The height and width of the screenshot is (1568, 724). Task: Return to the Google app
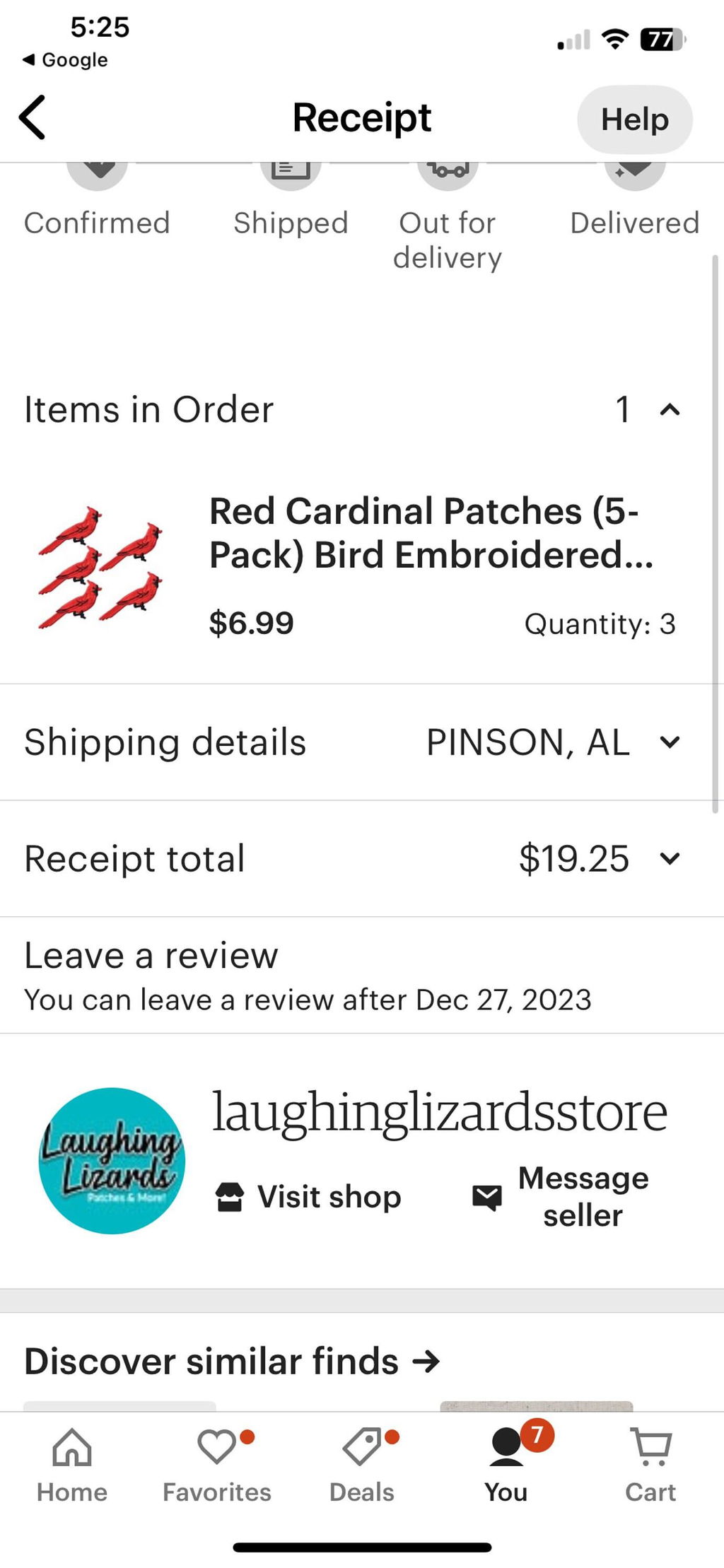[65, 59]
